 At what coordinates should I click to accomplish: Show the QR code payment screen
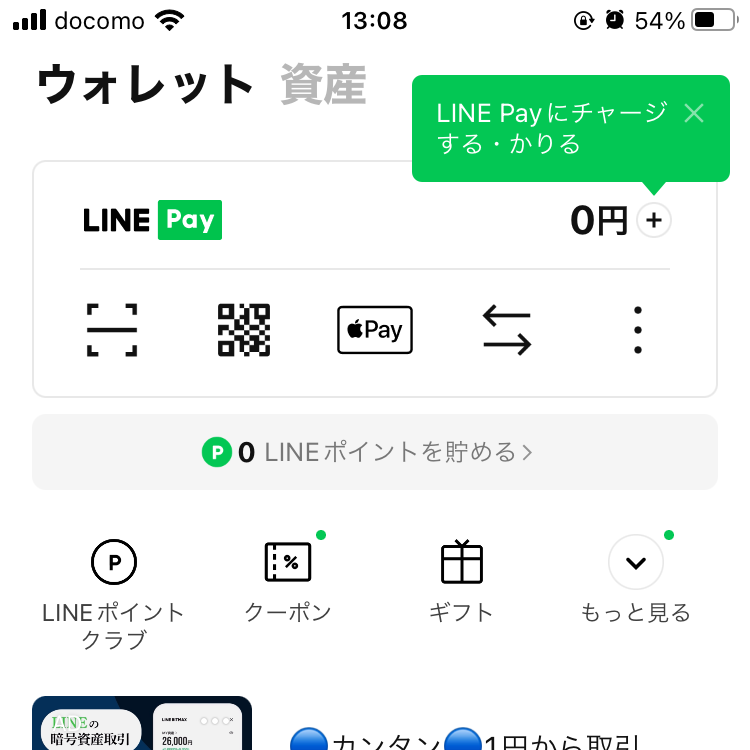(244, 329)
